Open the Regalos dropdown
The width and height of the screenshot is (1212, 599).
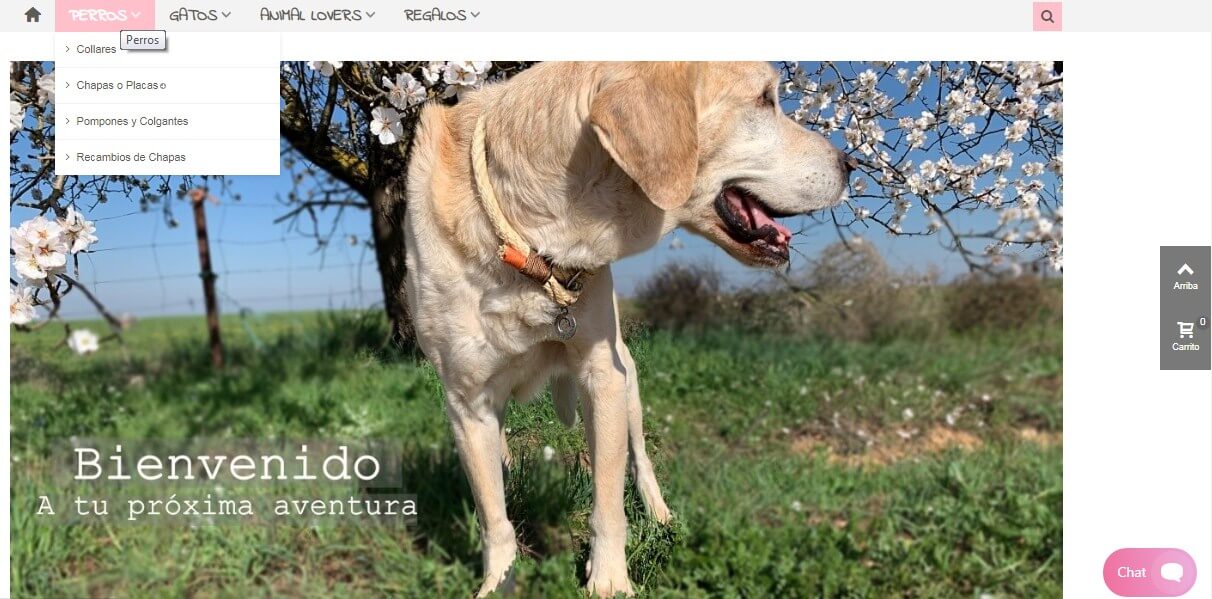pos(441,15)
